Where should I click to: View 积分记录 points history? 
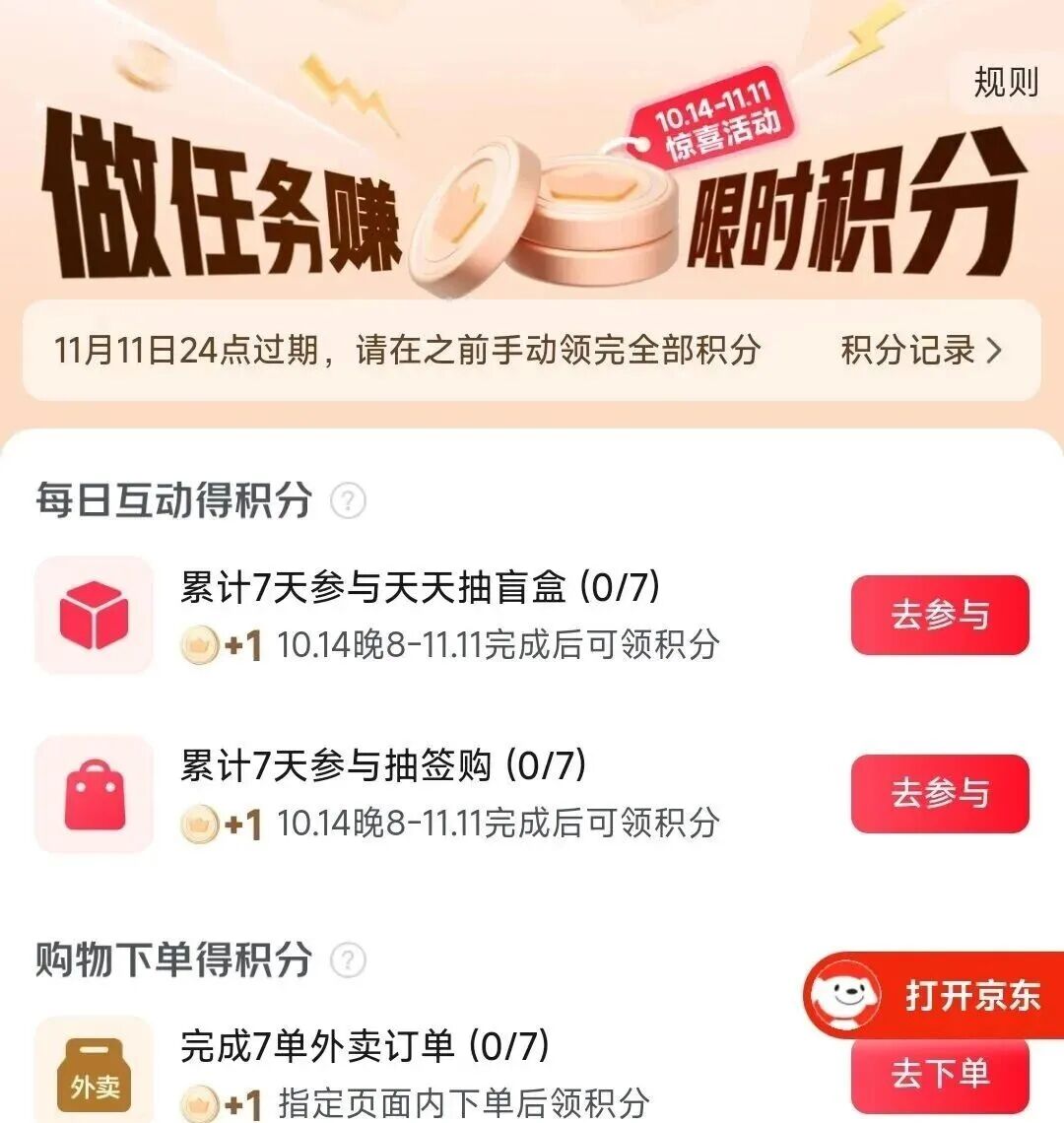coord(921,350)
